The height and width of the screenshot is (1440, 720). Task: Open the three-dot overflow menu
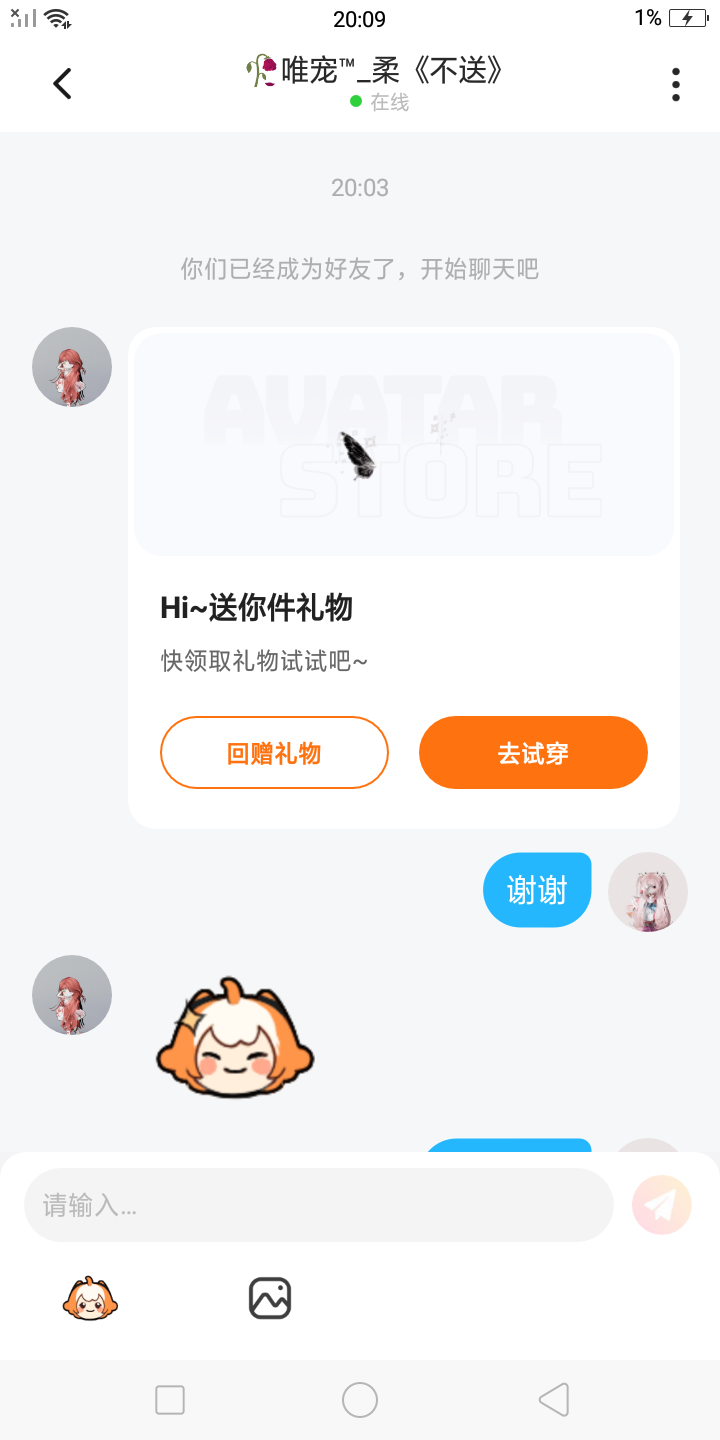pos(676,85)
